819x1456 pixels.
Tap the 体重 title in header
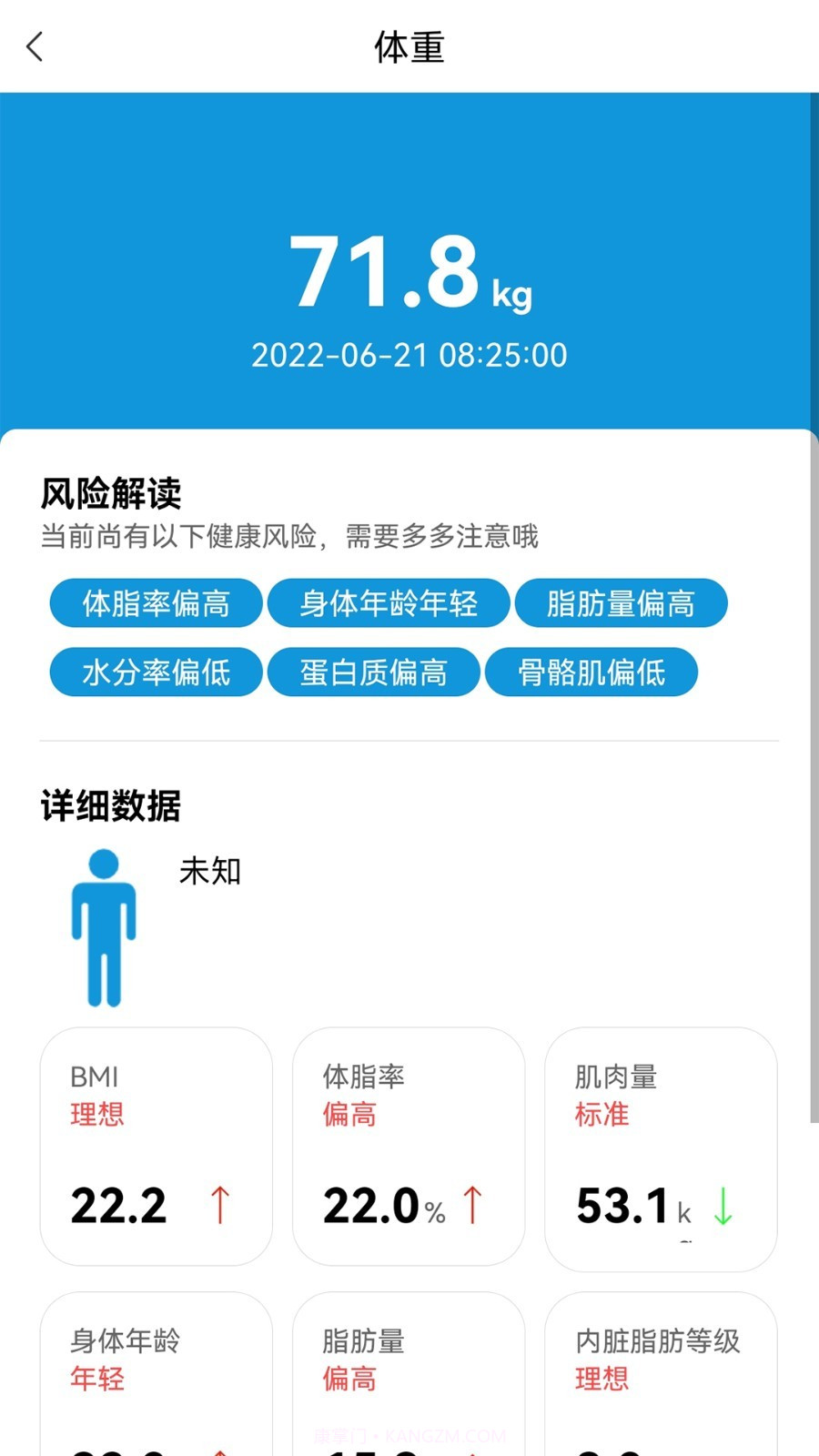pyautogui.click(x=409, y=47)
